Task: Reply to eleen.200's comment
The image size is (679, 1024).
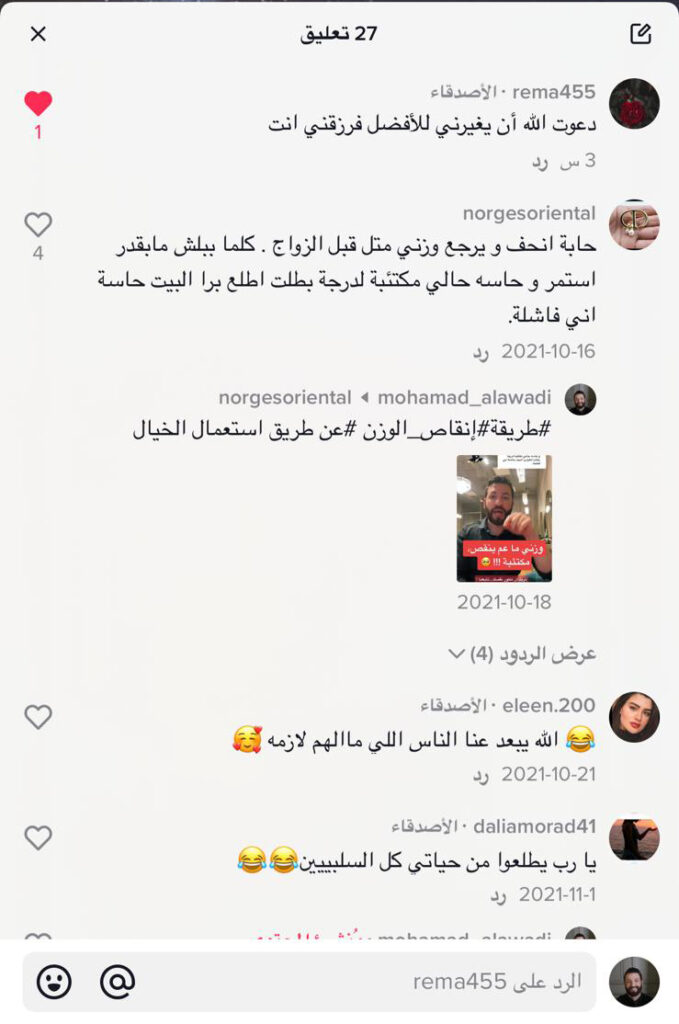Action: coord(481,774)
